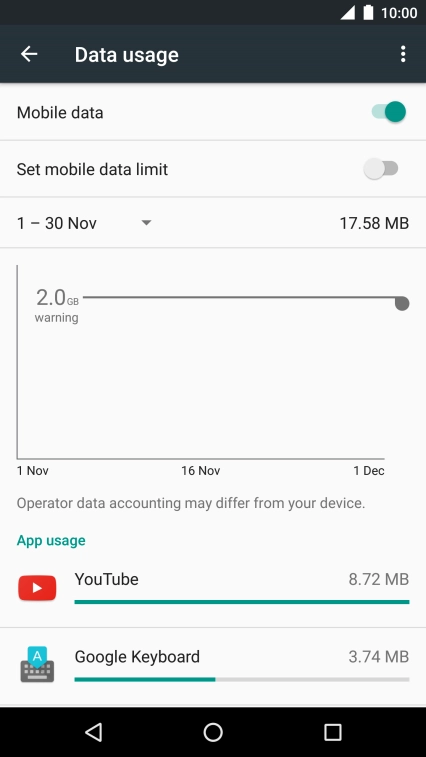Turn off the Mobile data switch
This screenshot has height=757, width=426.
click(x=389, y=112)
